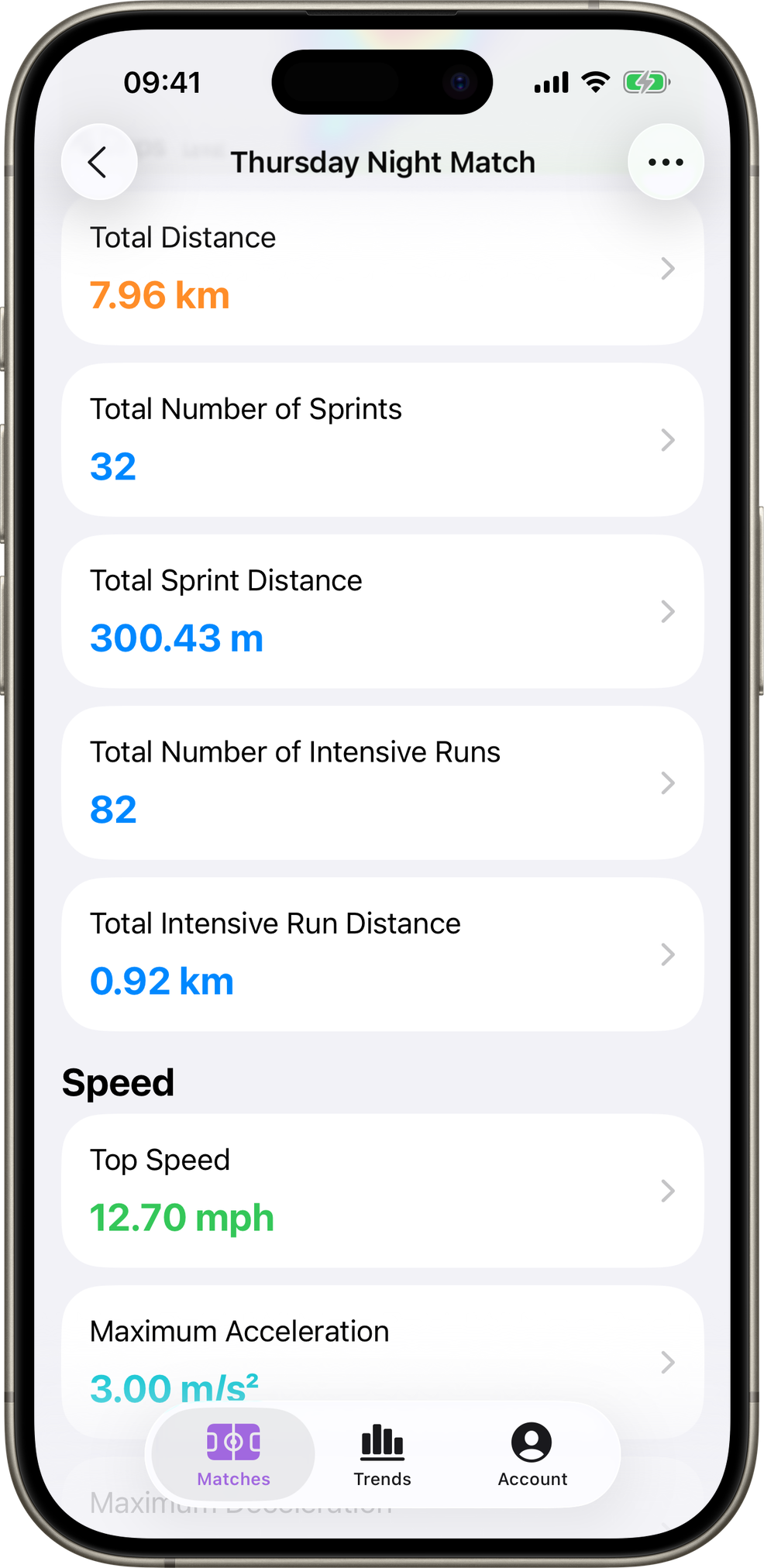The height and width of the screenshot is (1568, 764).
Task: Open the three-dot more options menu
Action: tap(665, 162)
